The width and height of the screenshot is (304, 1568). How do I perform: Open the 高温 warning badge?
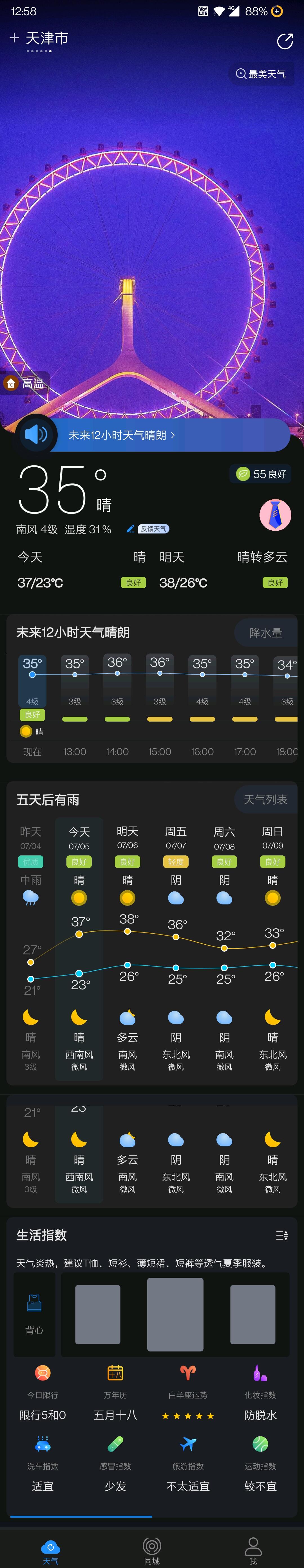[x=25, y=384]
